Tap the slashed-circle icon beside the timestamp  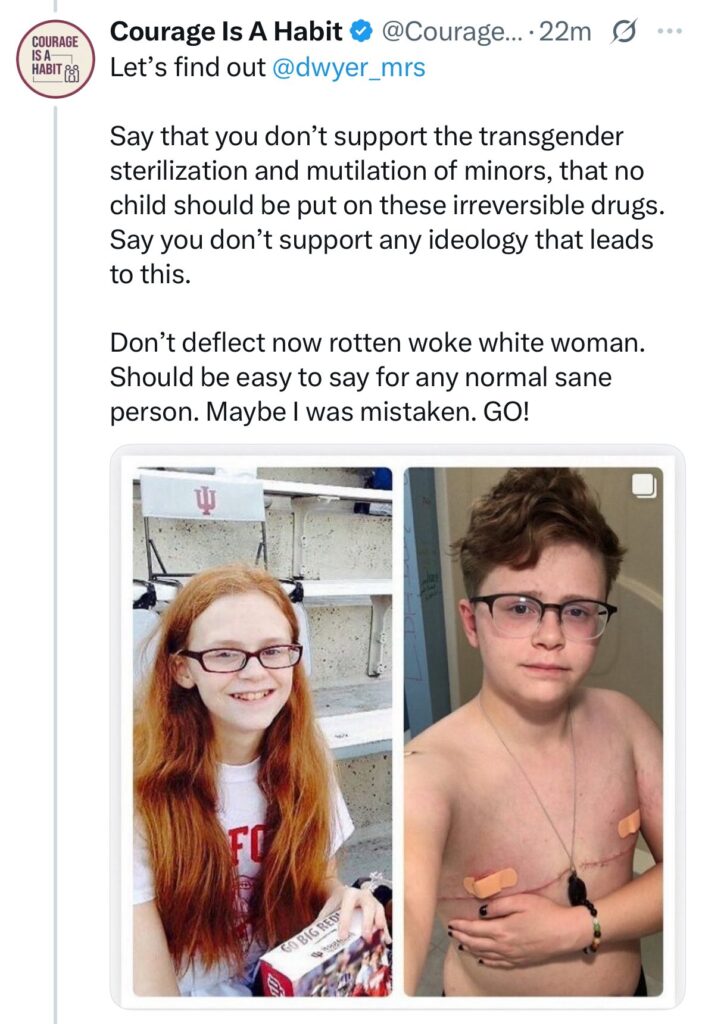pyautogui.click(x=622, y=32)
